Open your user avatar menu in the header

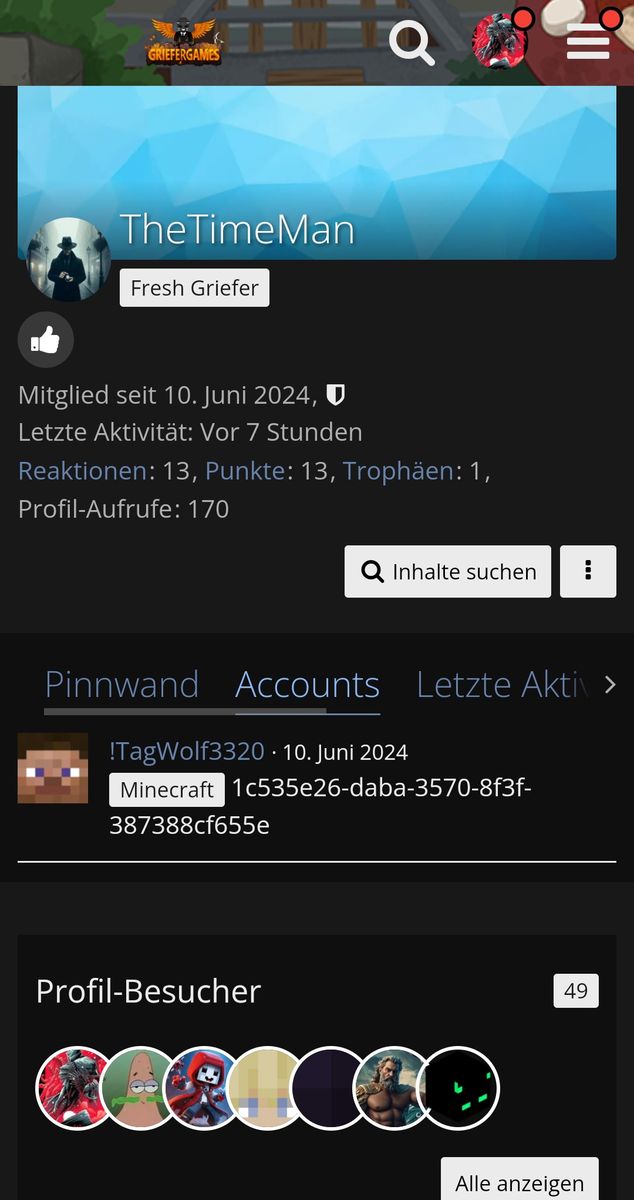pos(498,42)
